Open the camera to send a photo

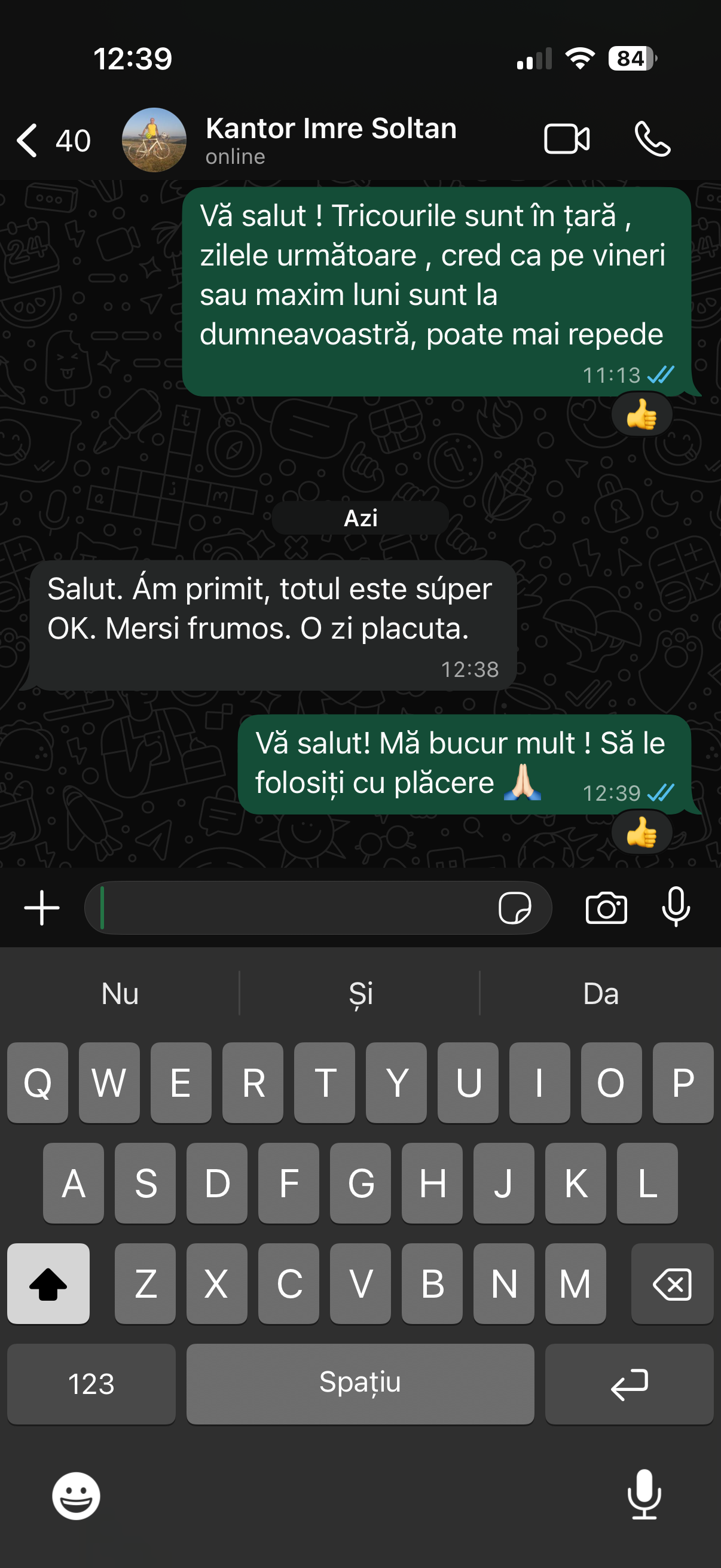point(606,908)
